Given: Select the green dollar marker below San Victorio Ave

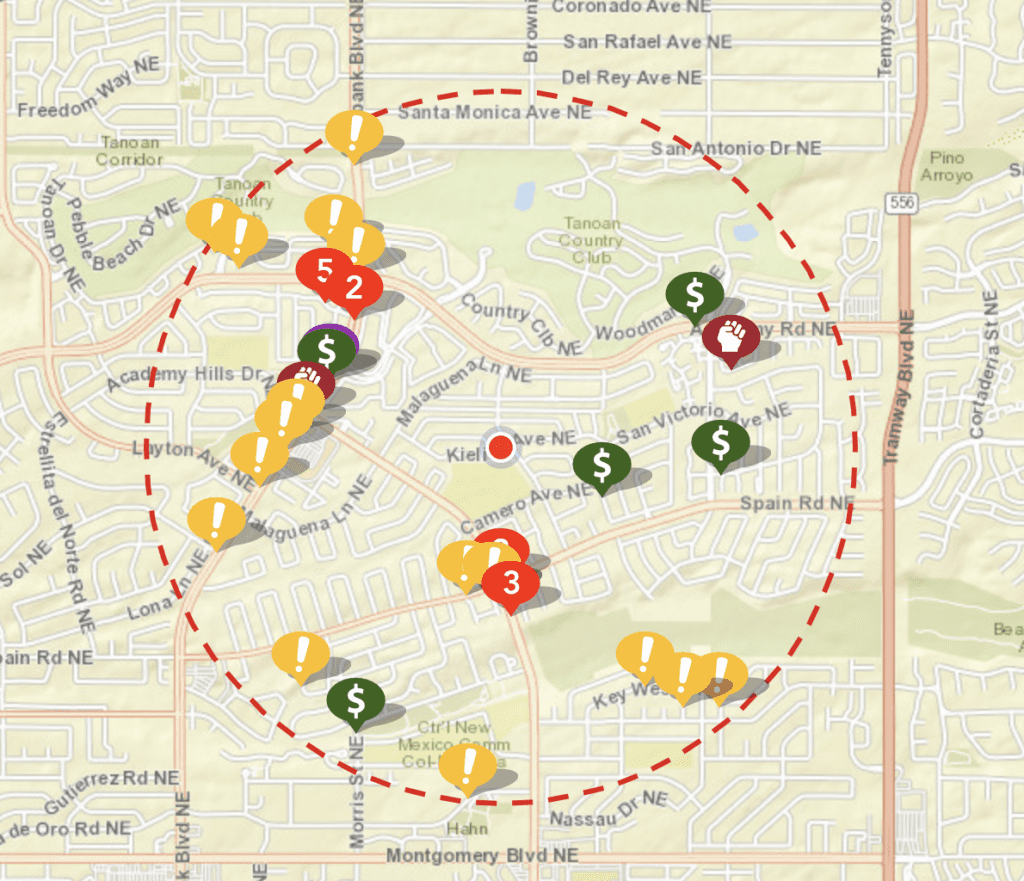Looking at the screenshot, I should (x=720, y=441).
